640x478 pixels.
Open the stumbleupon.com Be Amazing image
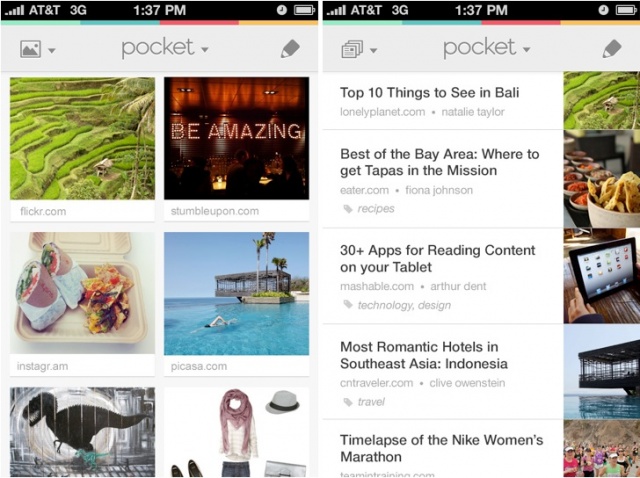tap(236, 139)
